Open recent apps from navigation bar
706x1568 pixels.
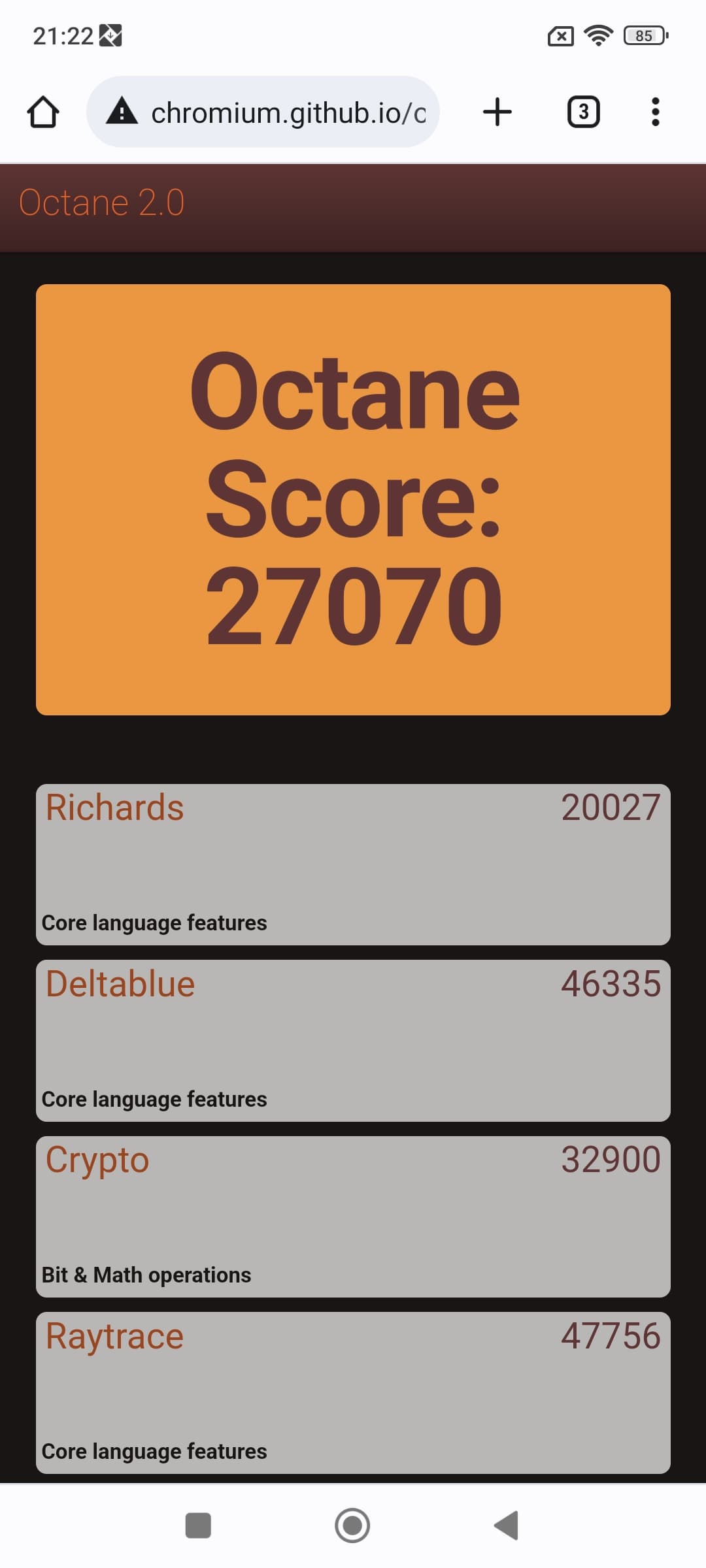tap(198, 1526)
